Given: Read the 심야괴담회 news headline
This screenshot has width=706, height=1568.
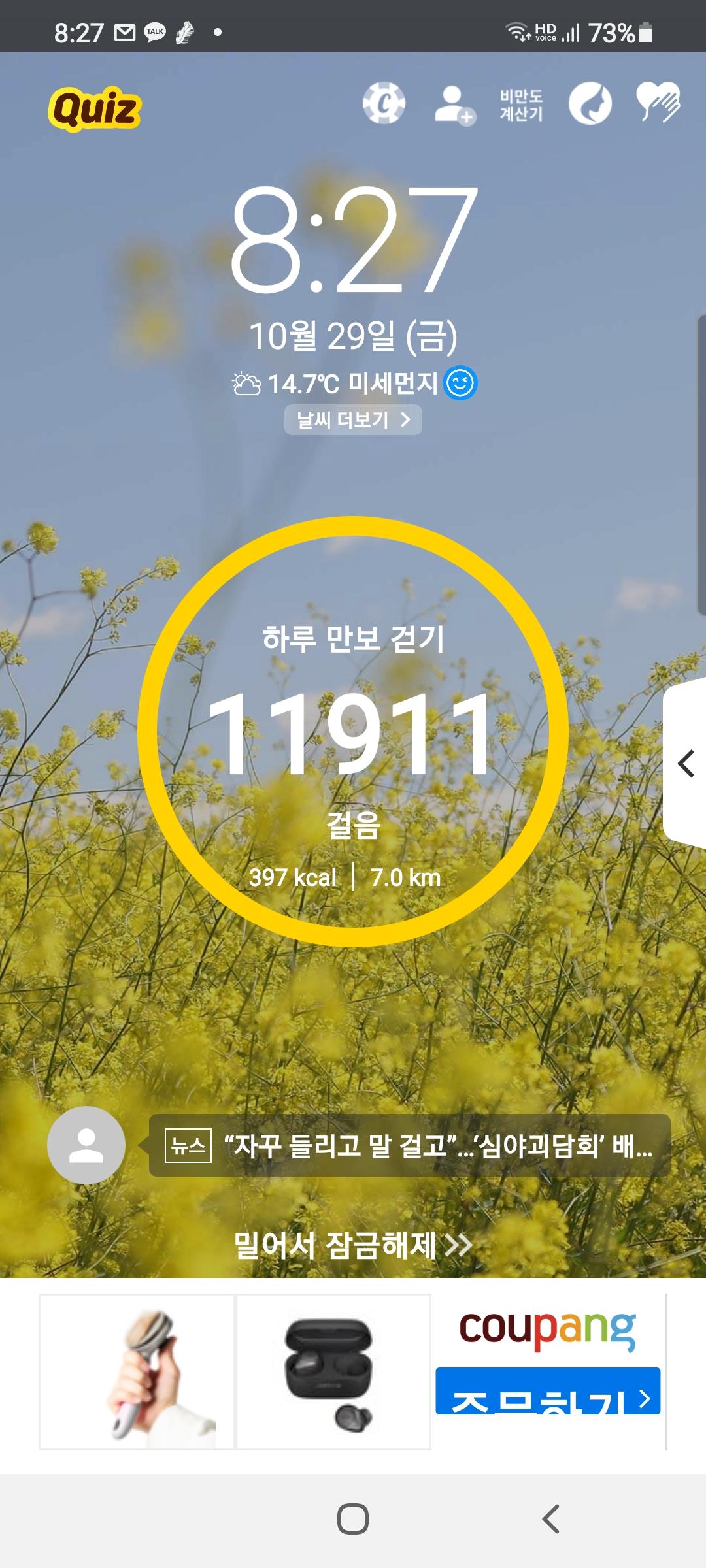Looking at the screenshot, I should coord(410,1145).
